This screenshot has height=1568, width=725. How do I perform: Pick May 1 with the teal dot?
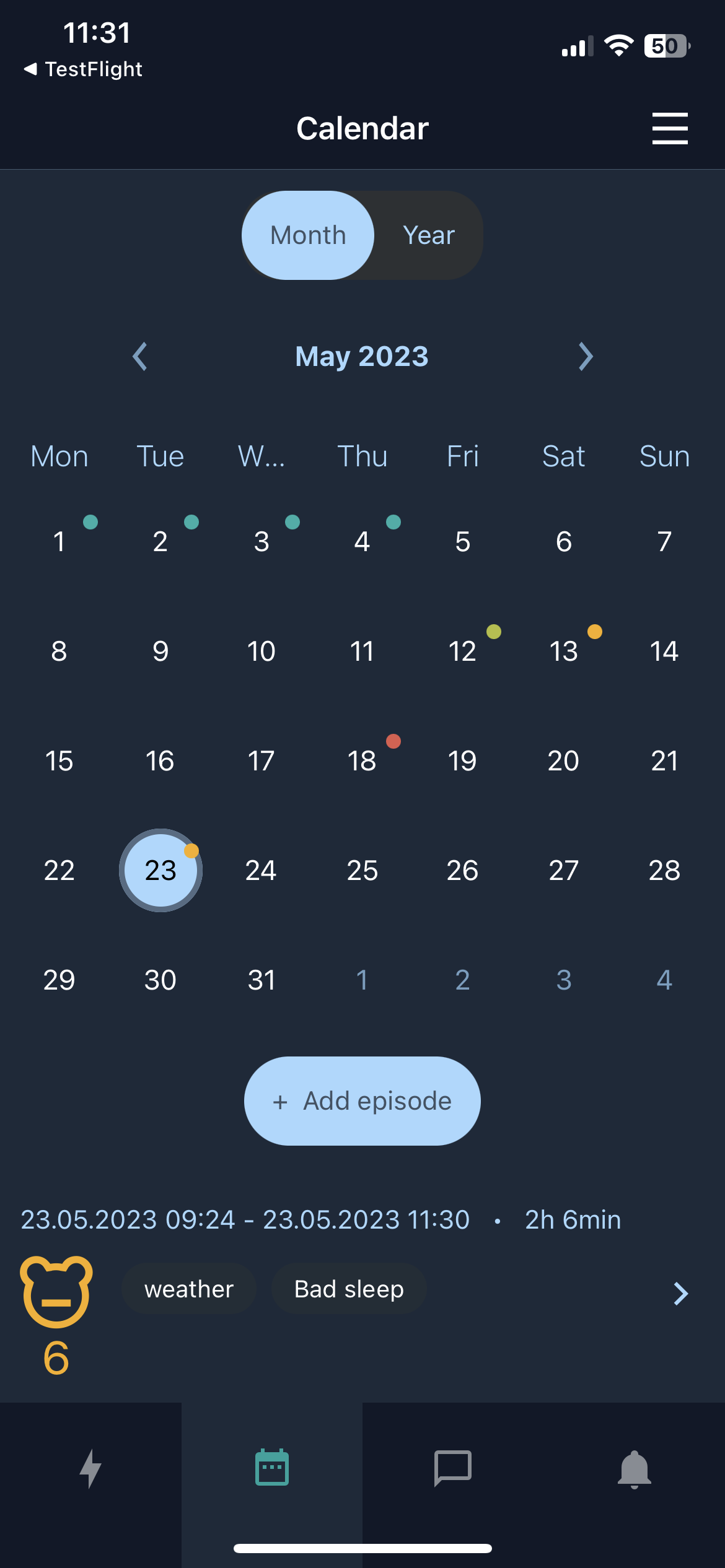click(x=59, y=541)
